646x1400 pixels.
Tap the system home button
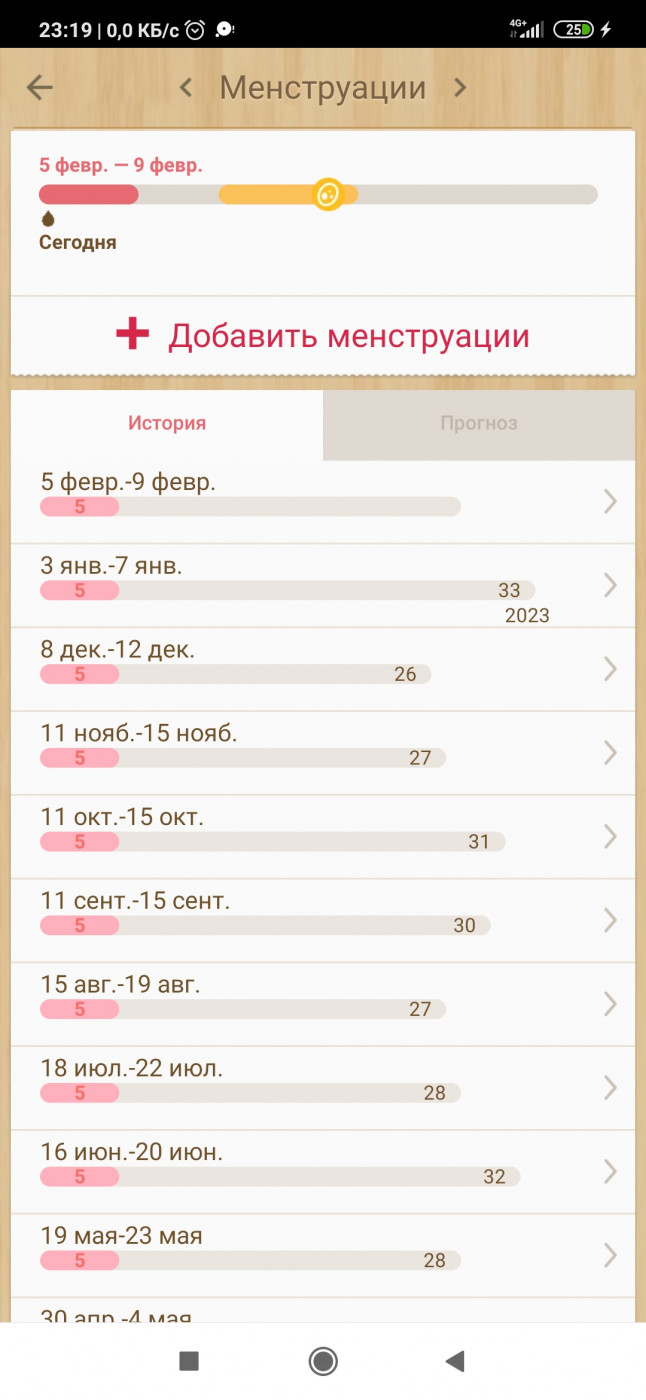[x=323, y=1360]
